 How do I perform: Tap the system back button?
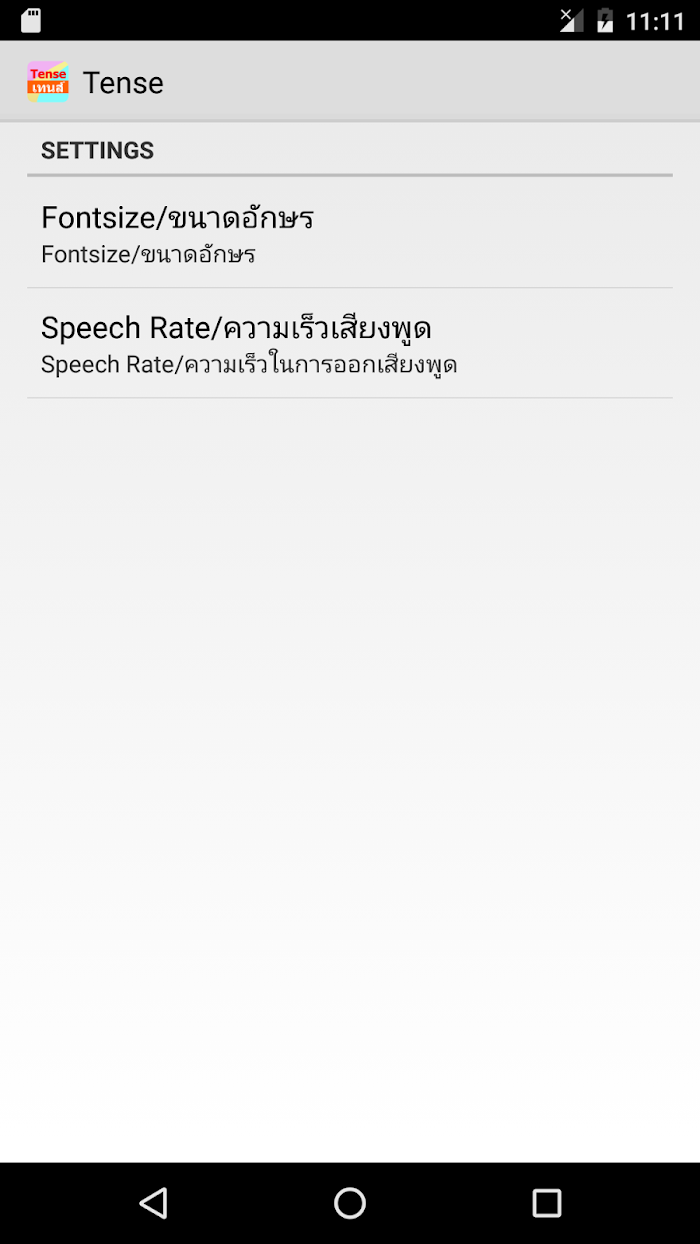(x=153, y=1202)
